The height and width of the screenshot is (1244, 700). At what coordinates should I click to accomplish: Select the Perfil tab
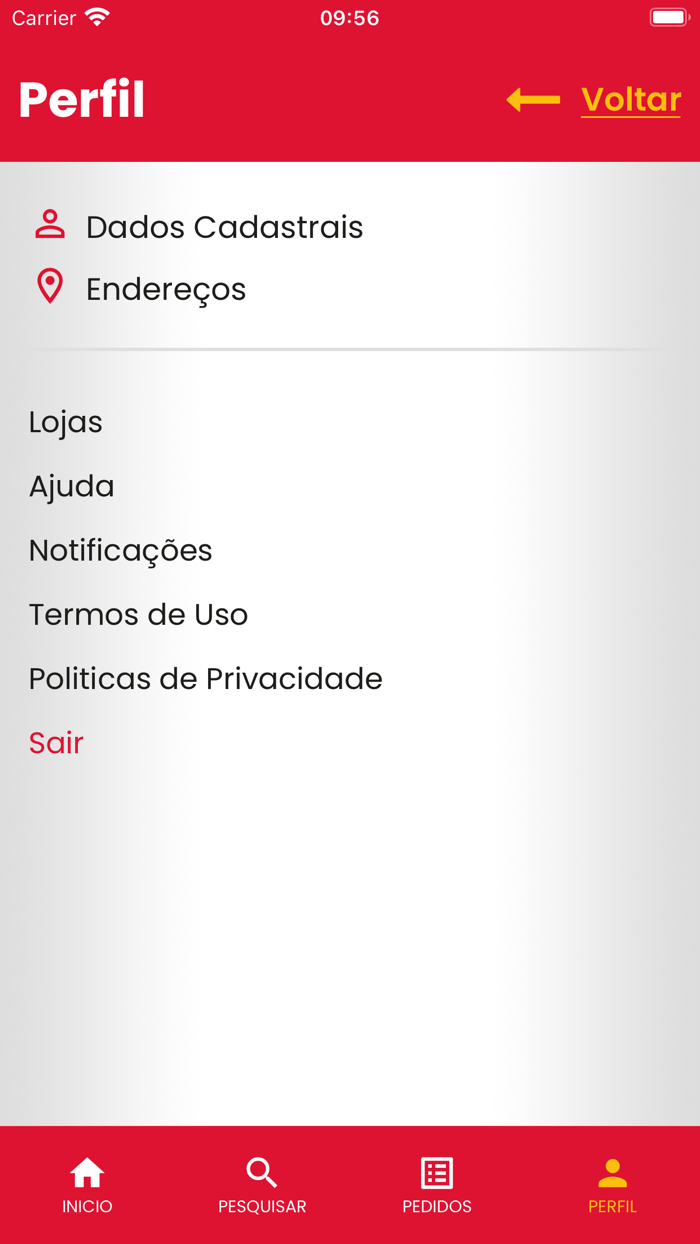tap(612, 1185)
